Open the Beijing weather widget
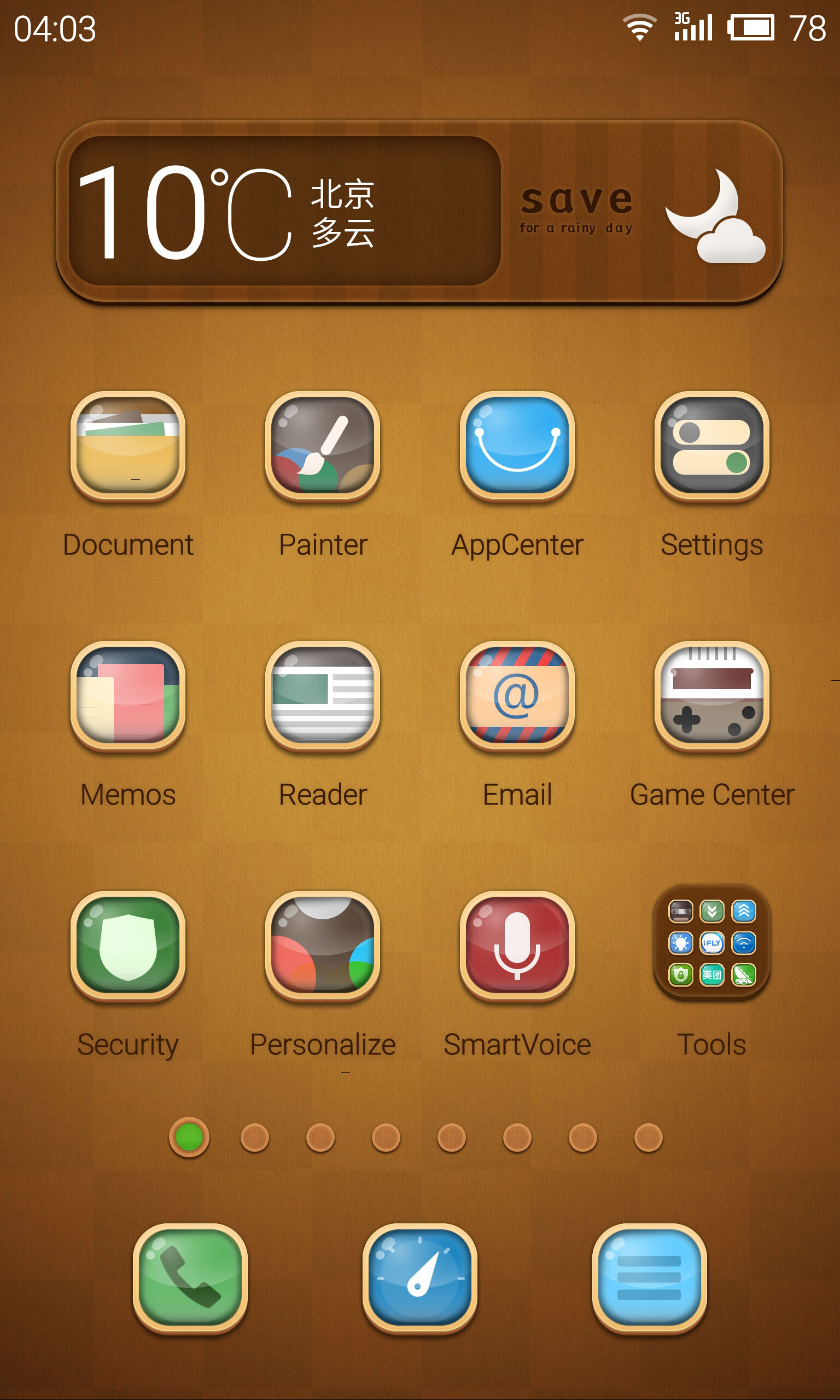Image resolution: width=840 pixels, height=1400 pixels. click(419, 212)
